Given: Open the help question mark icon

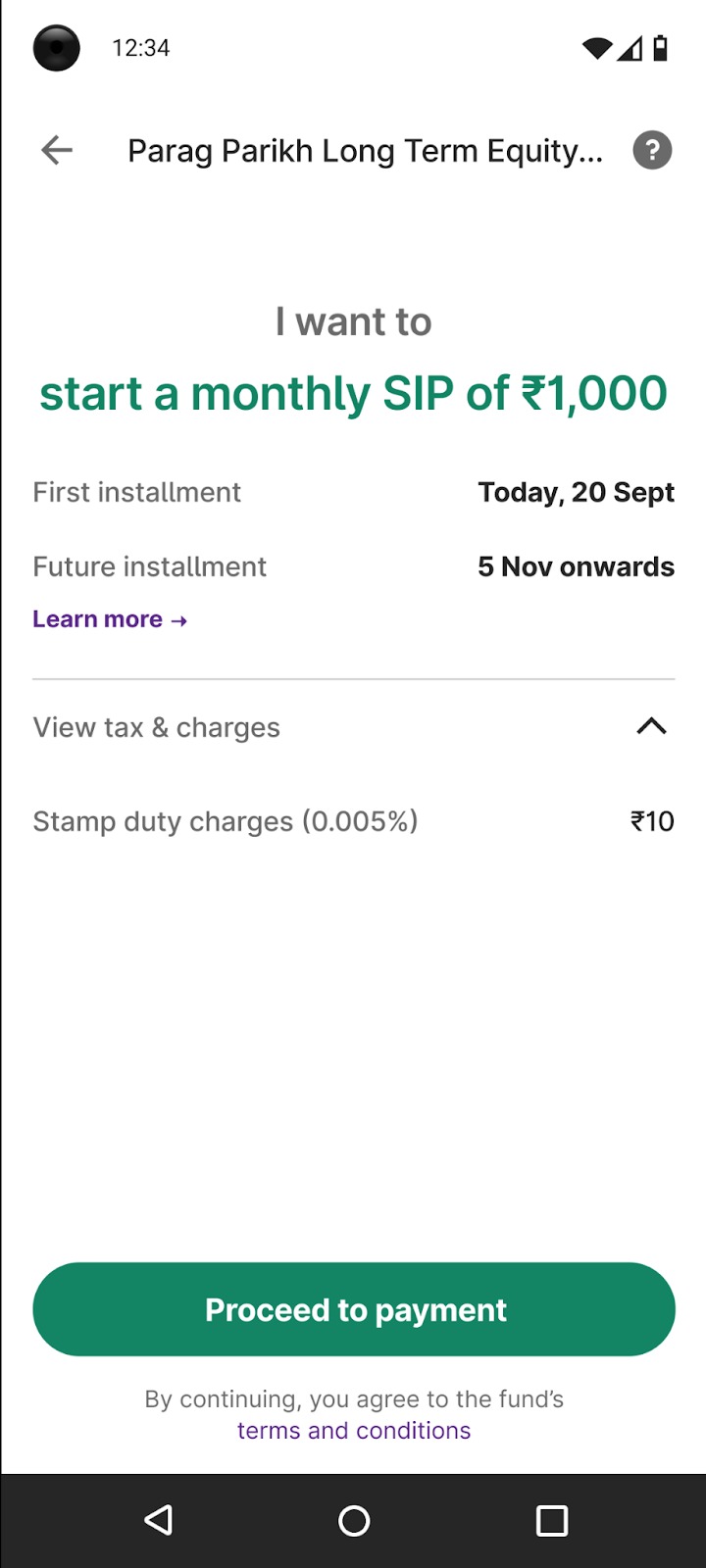Looking at the screenshot, I should pyautogui.click(x=651, y=150).
